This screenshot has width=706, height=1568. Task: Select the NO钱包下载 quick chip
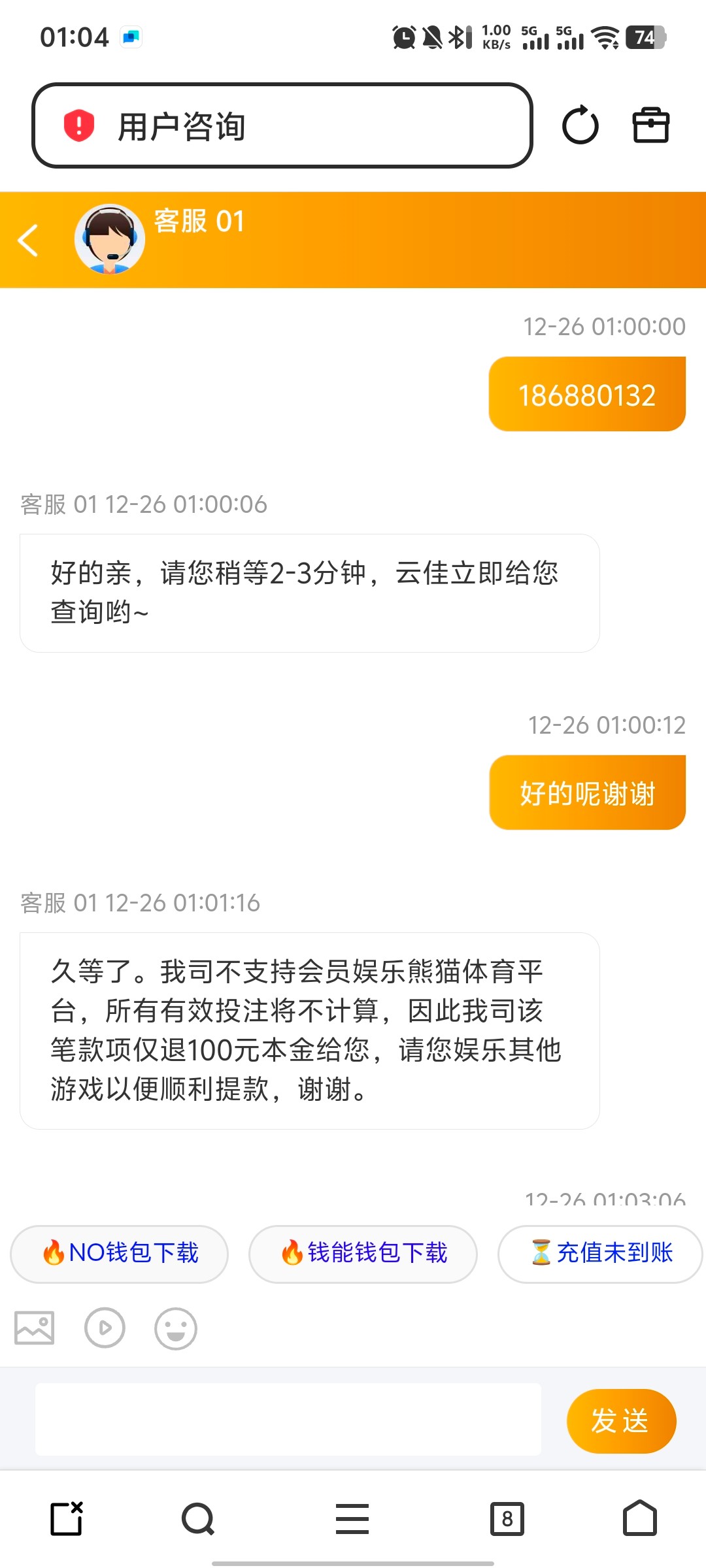[x=120, y=1253]
